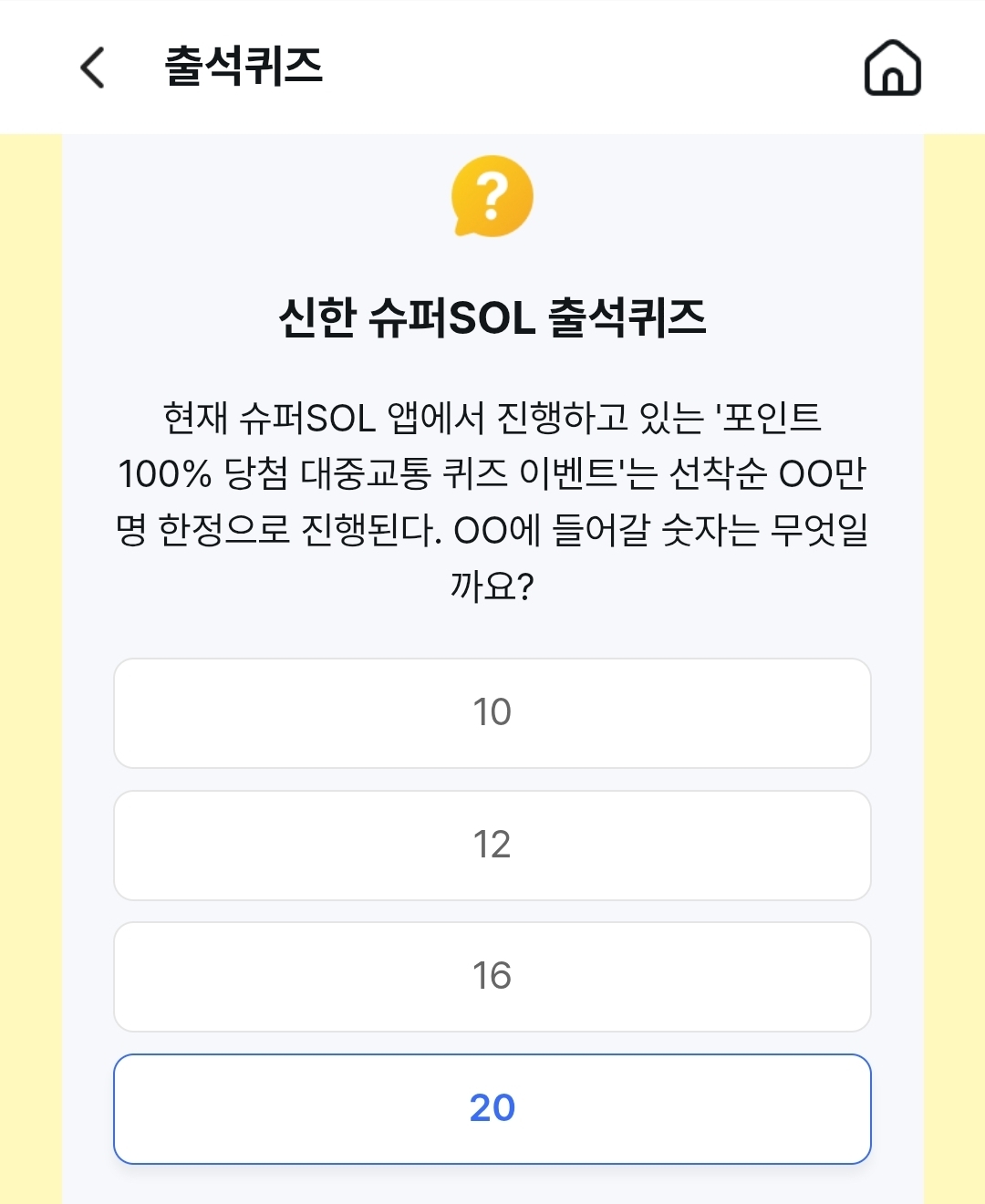Viewport: 985px width, 1204px height.
Task: Select the third option card labeled 16
Action: tap(493, 977)
